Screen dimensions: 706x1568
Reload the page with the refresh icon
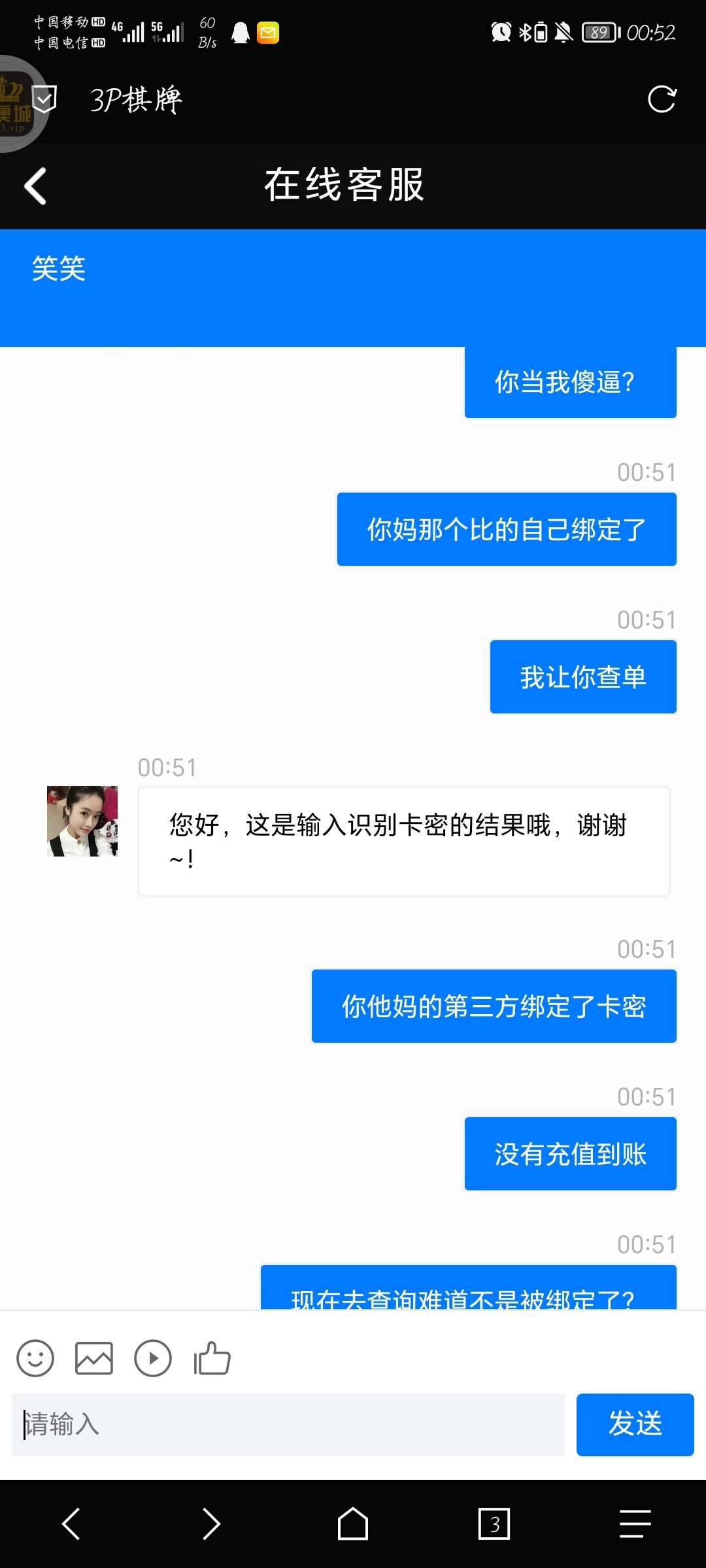coord(661,99)
